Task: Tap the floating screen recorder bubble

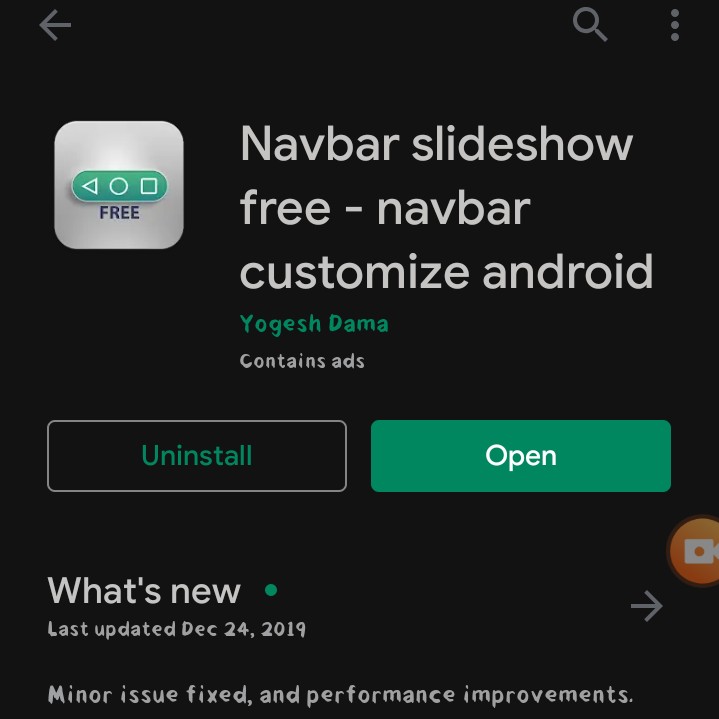Action: (696, 550)
